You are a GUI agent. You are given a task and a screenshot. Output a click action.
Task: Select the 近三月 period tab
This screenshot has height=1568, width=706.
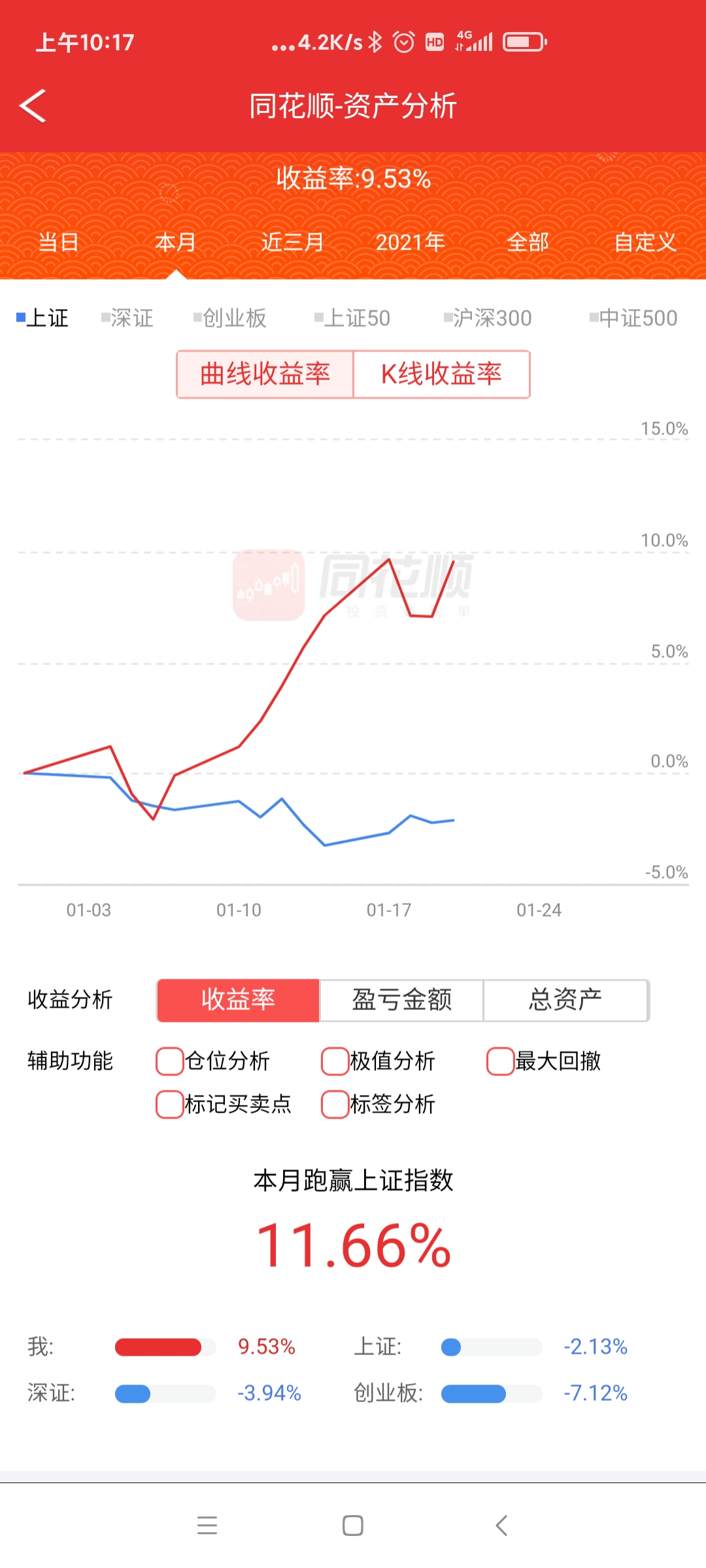293,242
